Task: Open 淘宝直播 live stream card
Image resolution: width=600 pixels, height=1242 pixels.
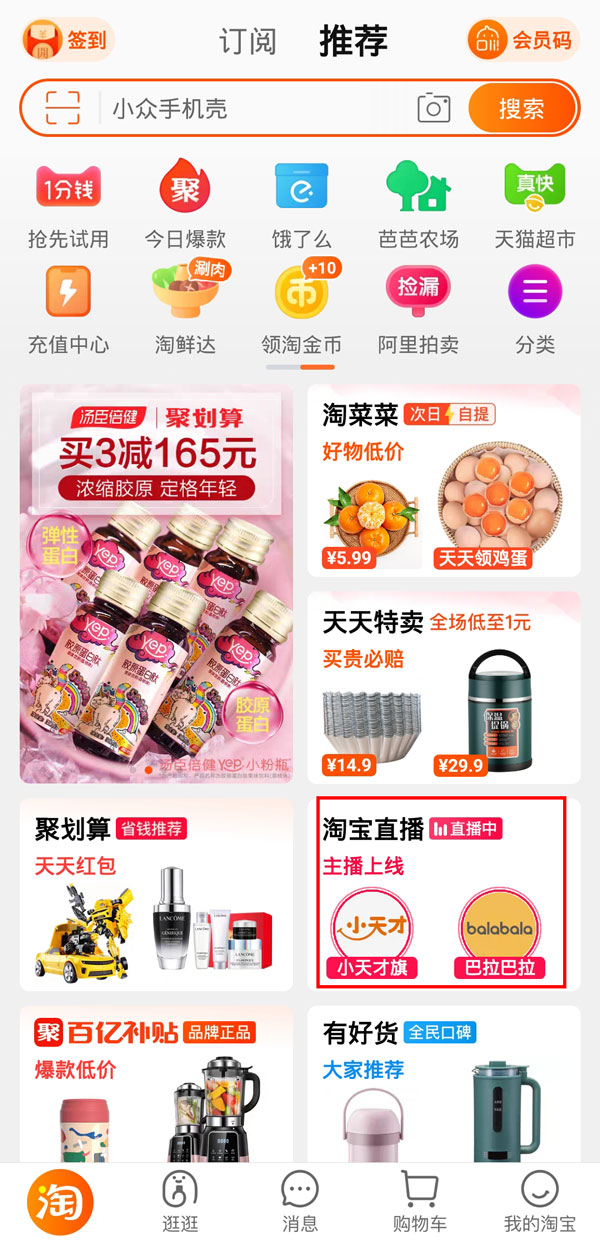Action: click(442, 892)
